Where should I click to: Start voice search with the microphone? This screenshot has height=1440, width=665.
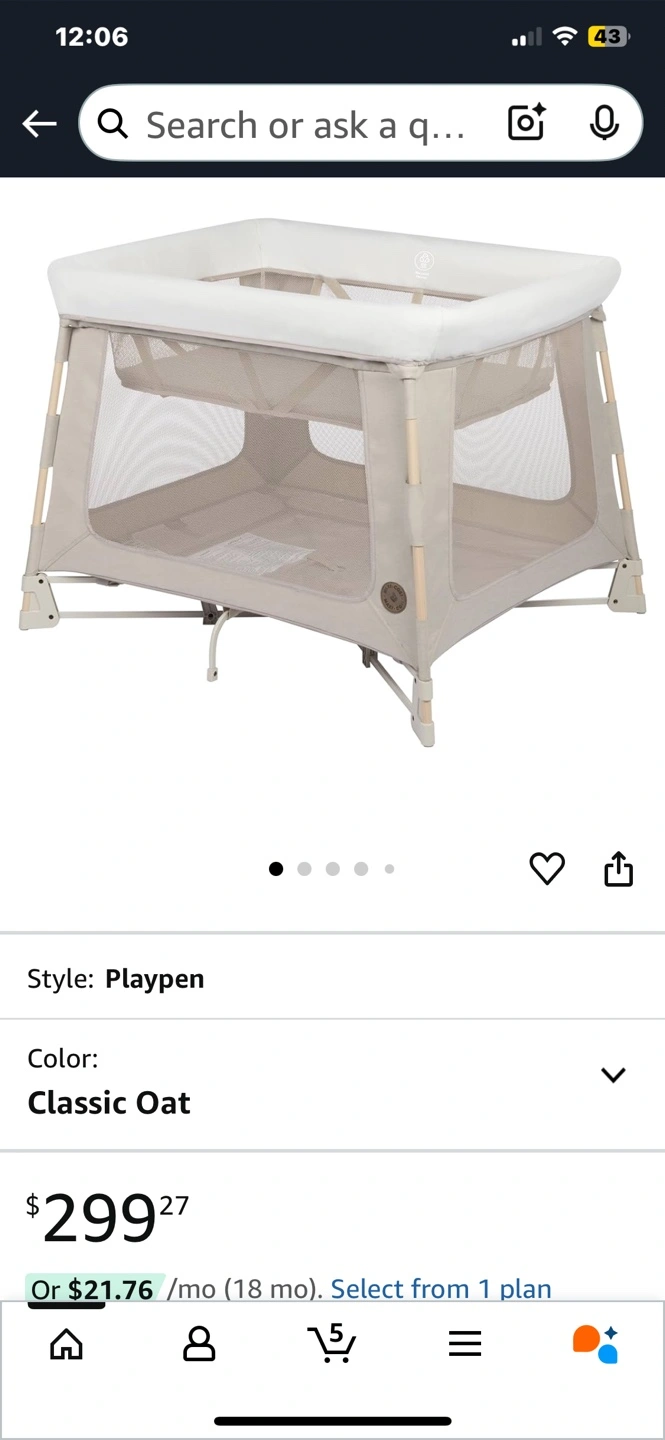click(603, 124)
